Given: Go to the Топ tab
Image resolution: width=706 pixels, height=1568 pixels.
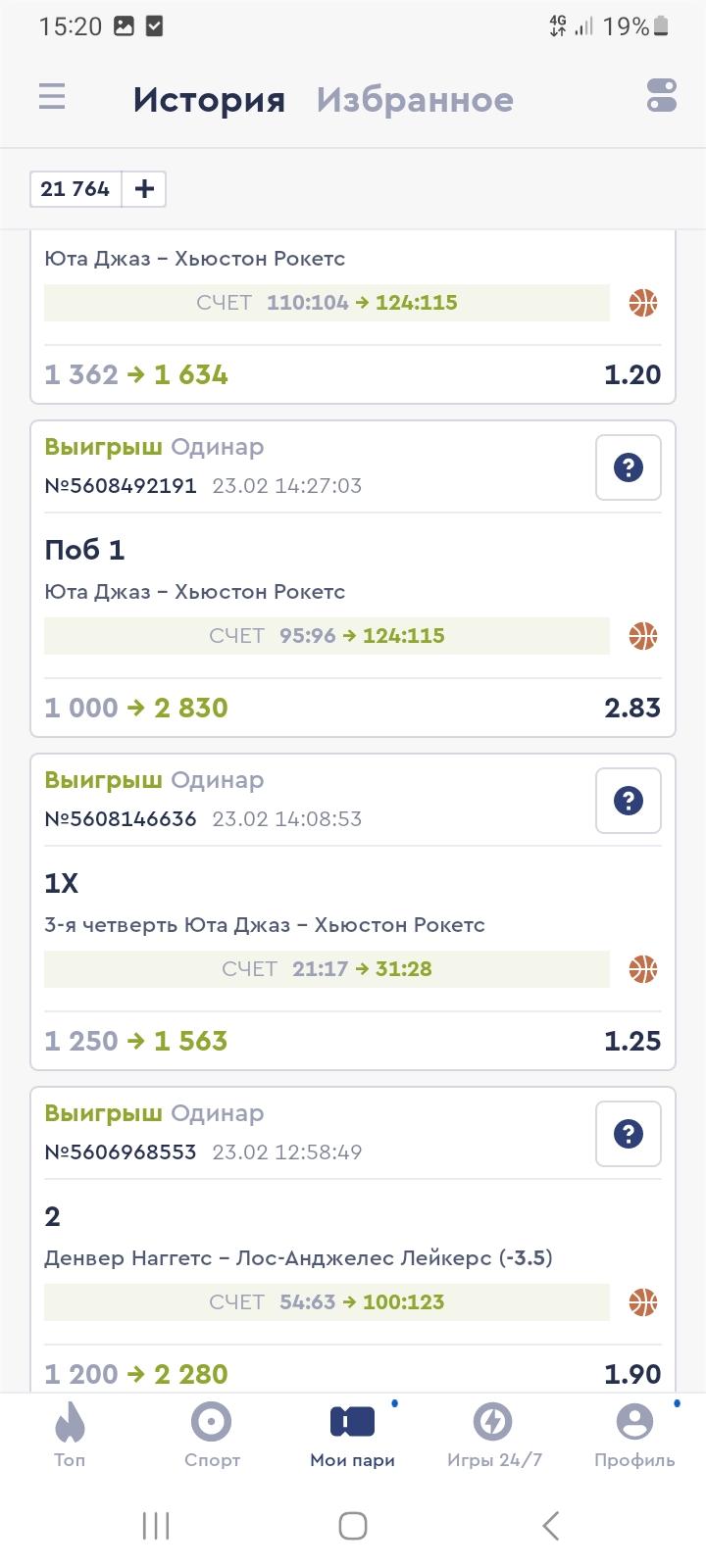Looking at the screenshot, I should pyautogui.click(x=70, y=1434).
